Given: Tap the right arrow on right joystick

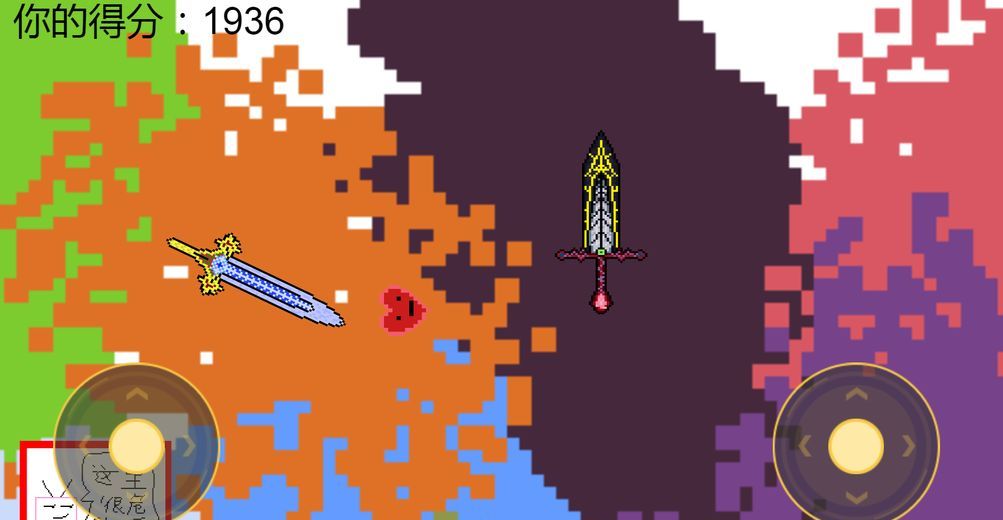Looking at the screenshot, I should click(x=908, y=446).
